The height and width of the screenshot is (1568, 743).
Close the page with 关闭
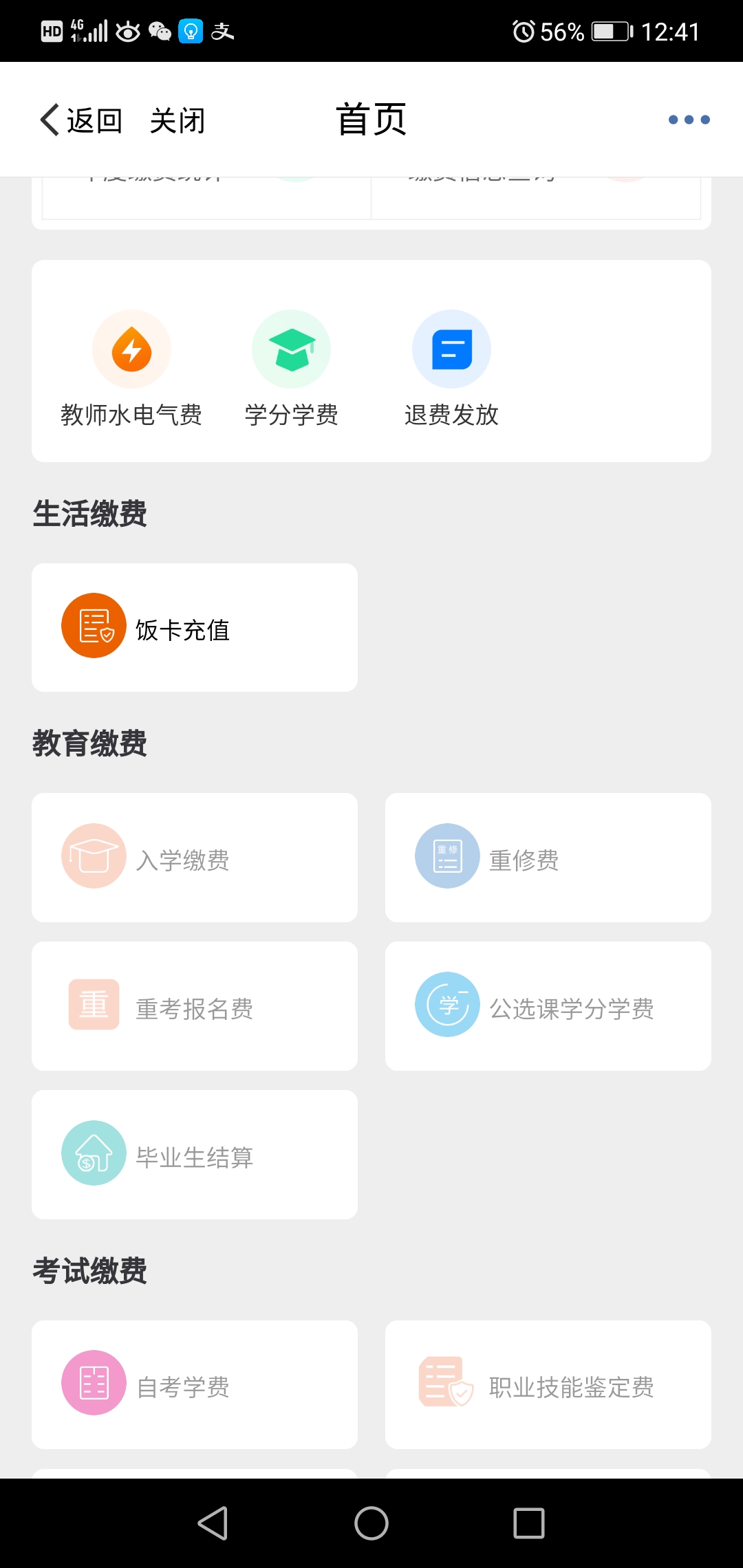(x=177, y=120)
